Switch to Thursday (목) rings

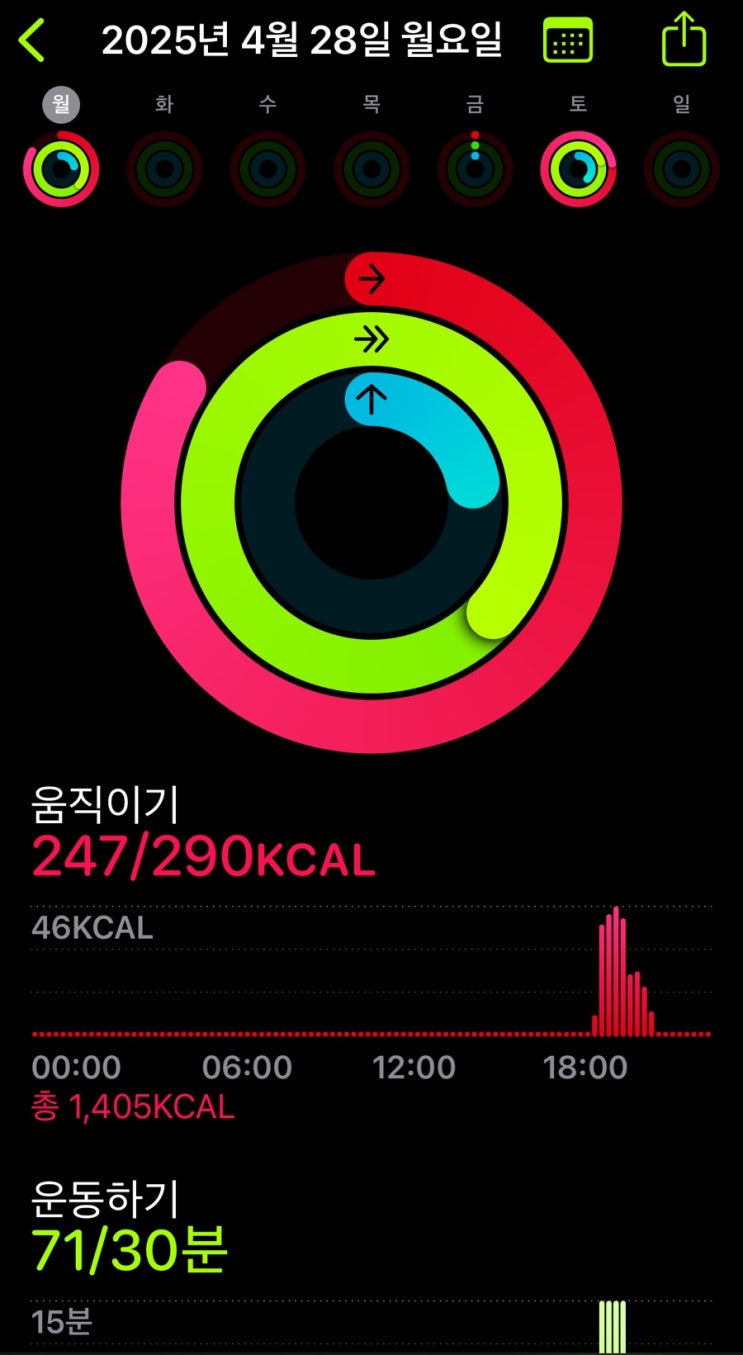372,168
